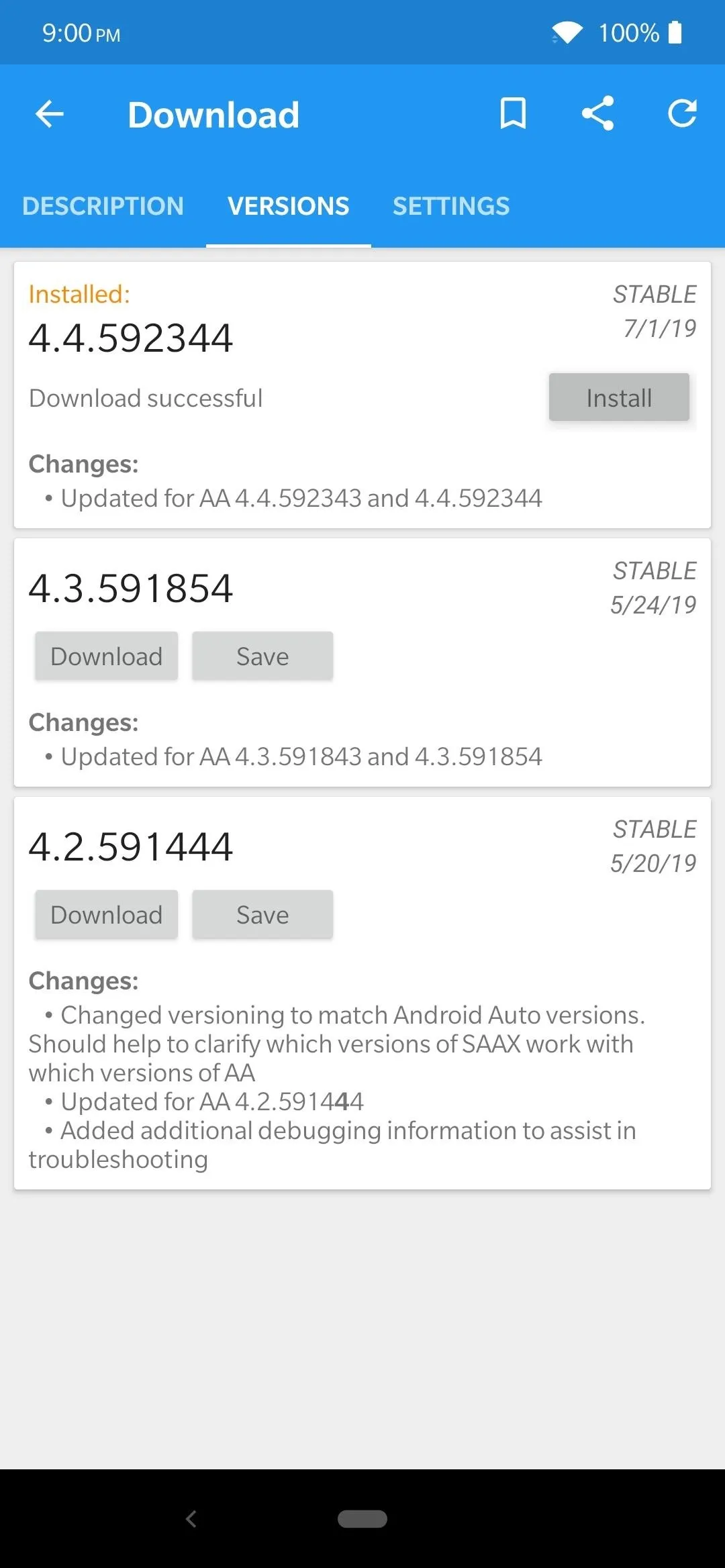Image resolution: width=725 pixels, height=1568 pixels.
Task: Open the Settings tab
Action: (x=451, y=206)
